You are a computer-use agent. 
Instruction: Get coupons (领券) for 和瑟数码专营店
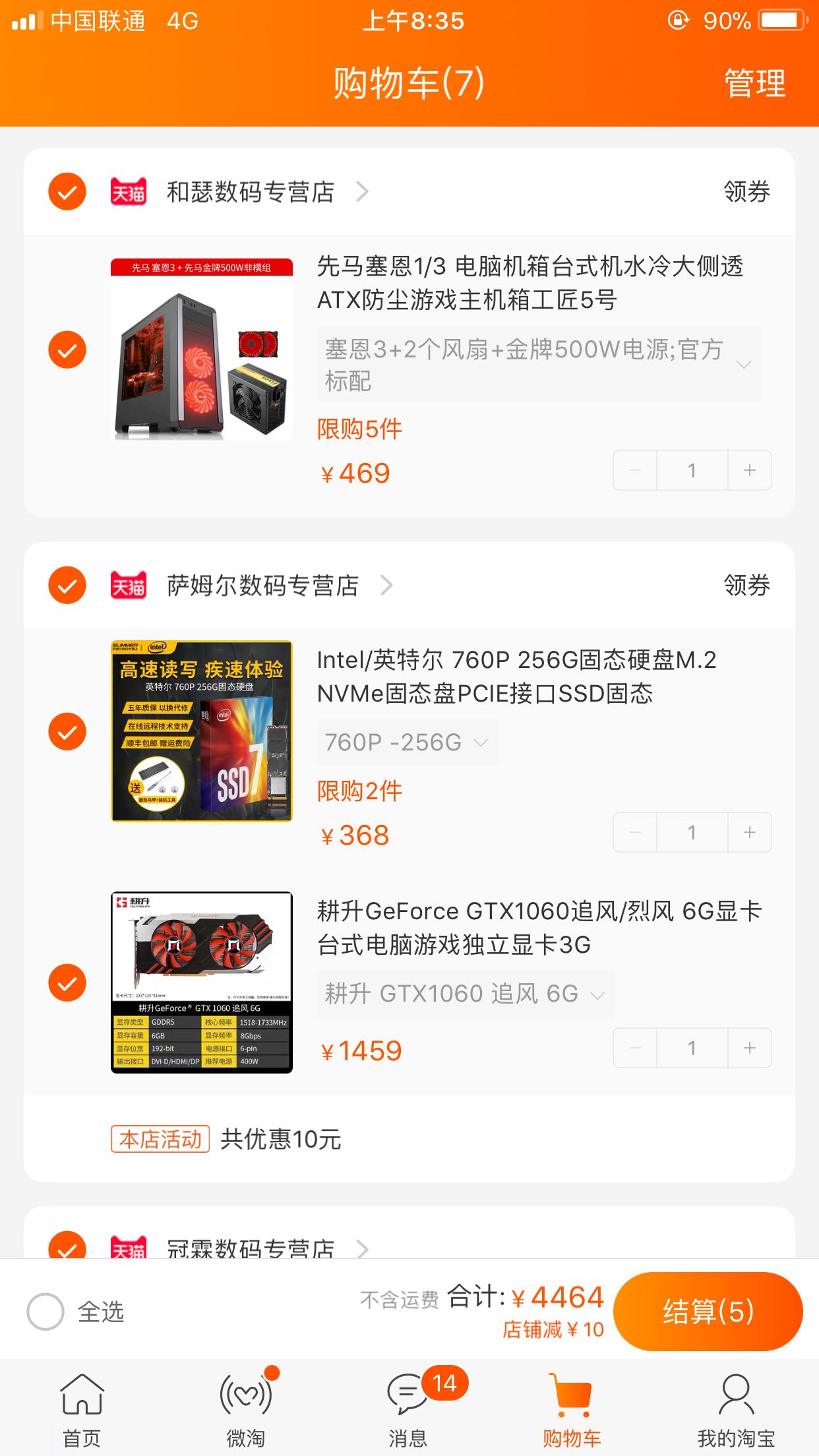[746, 192]
